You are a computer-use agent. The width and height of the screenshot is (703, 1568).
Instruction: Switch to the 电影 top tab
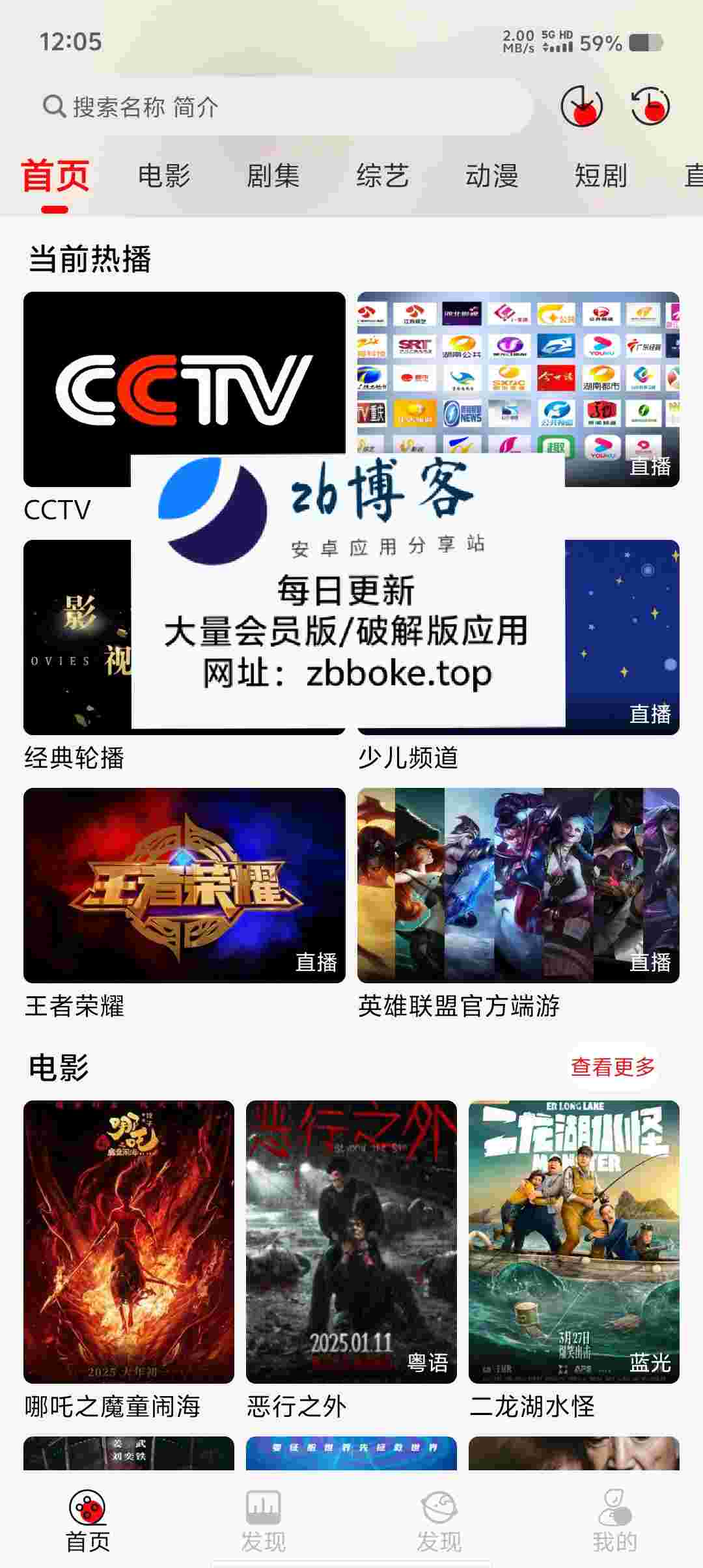coord(164,176)
